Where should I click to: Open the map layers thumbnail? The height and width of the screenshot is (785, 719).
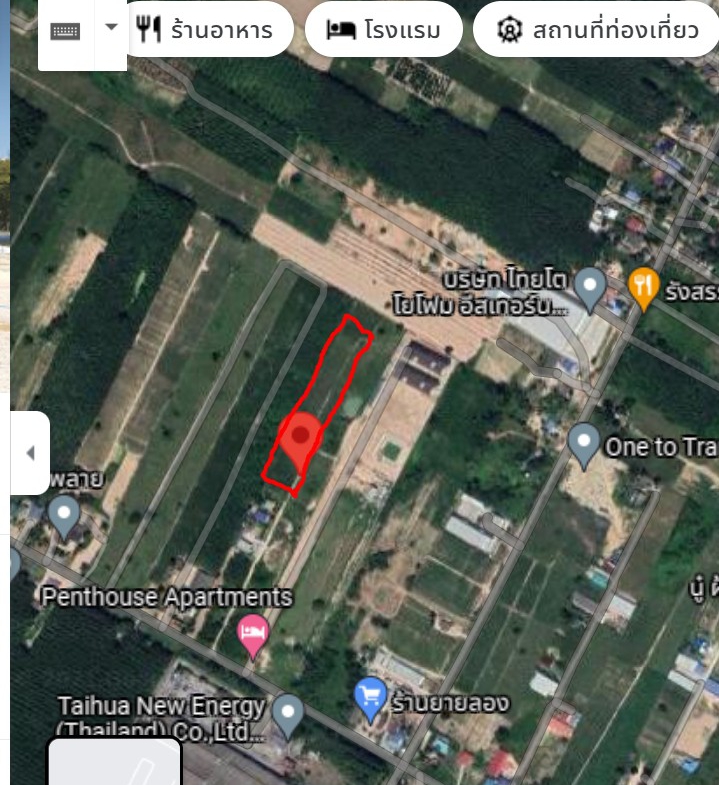(x=115, y=762)
